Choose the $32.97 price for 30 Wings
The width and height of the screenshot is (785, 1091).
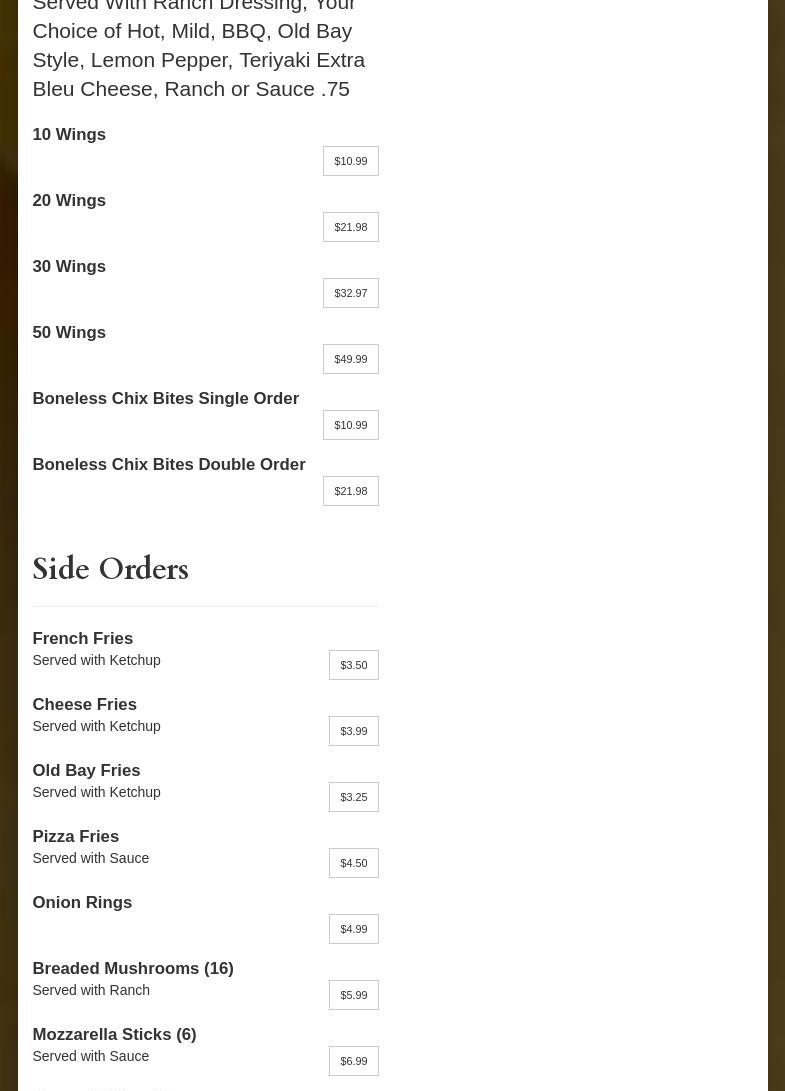pos(350,293)
